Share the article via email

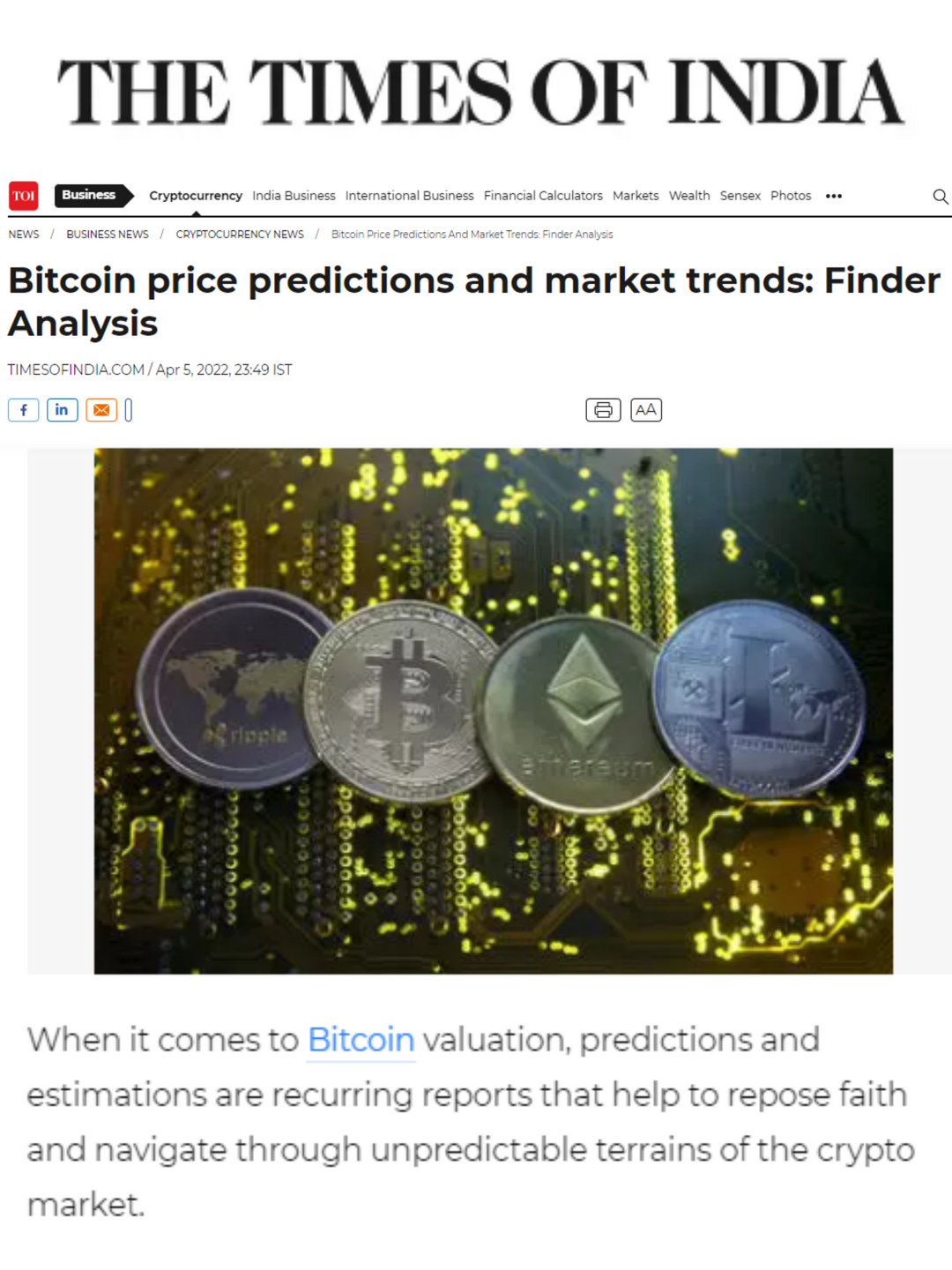click(101, 410)
